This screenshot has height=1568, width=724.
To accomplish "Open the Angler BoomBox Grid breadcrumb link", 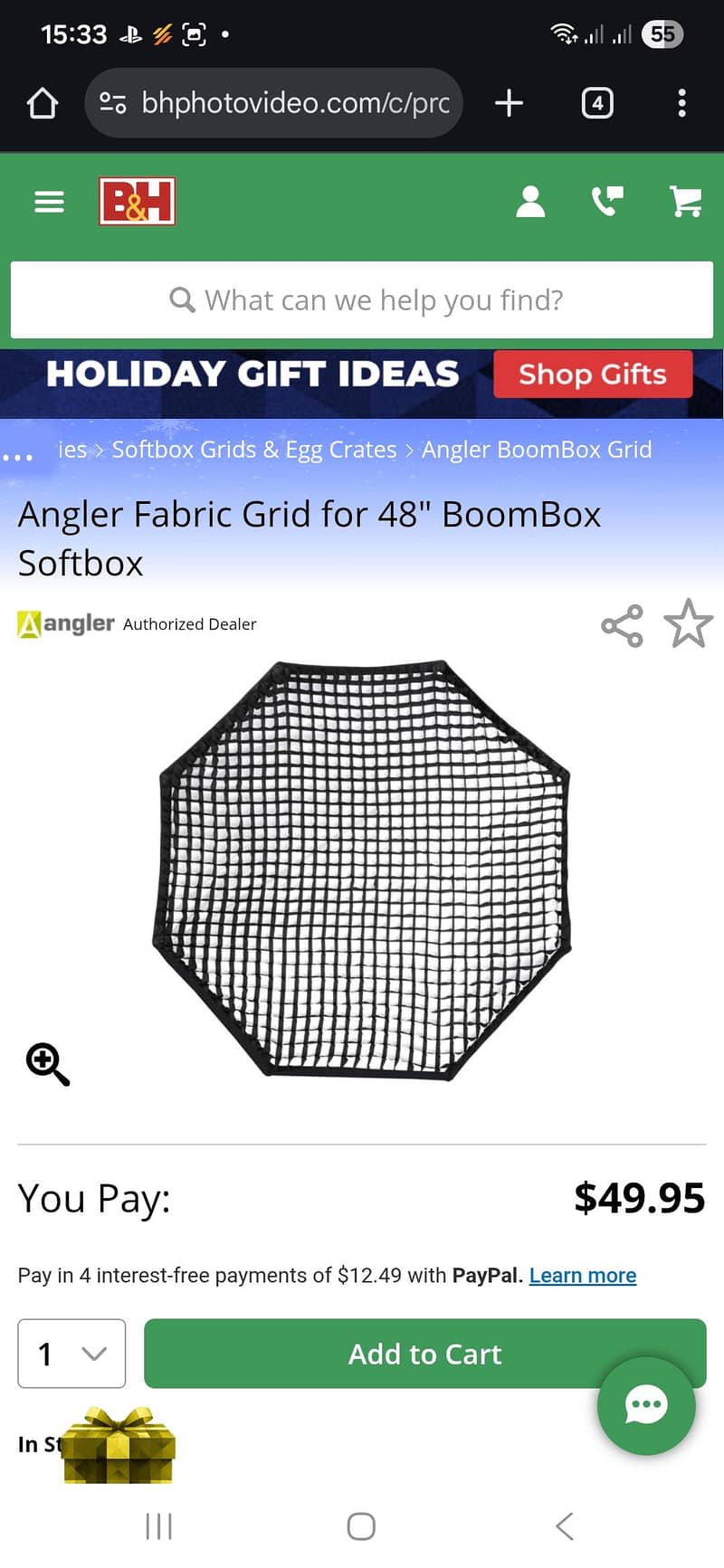I will (x=537, y=449).
